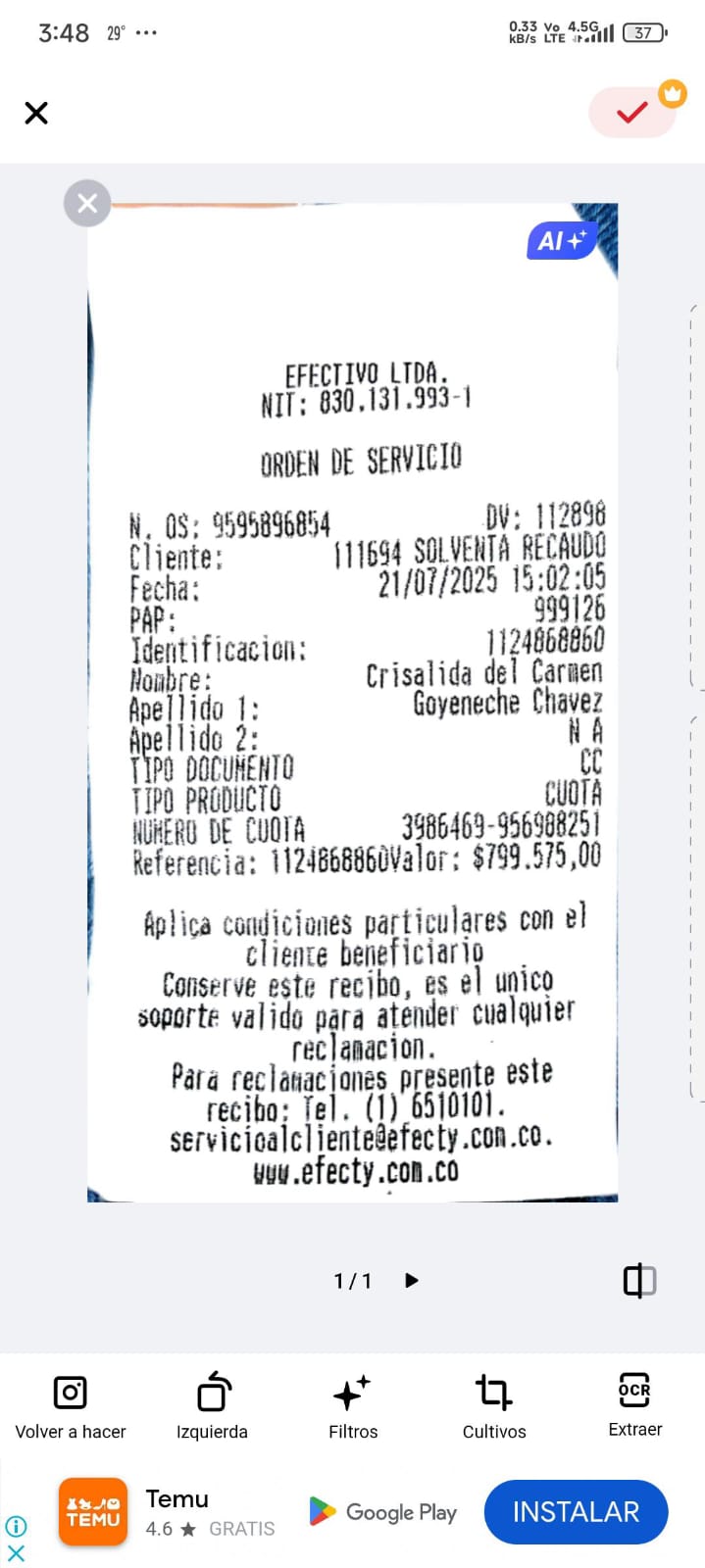
Task: Open the Cultivos crop tool
Action: pos(494,1405)
